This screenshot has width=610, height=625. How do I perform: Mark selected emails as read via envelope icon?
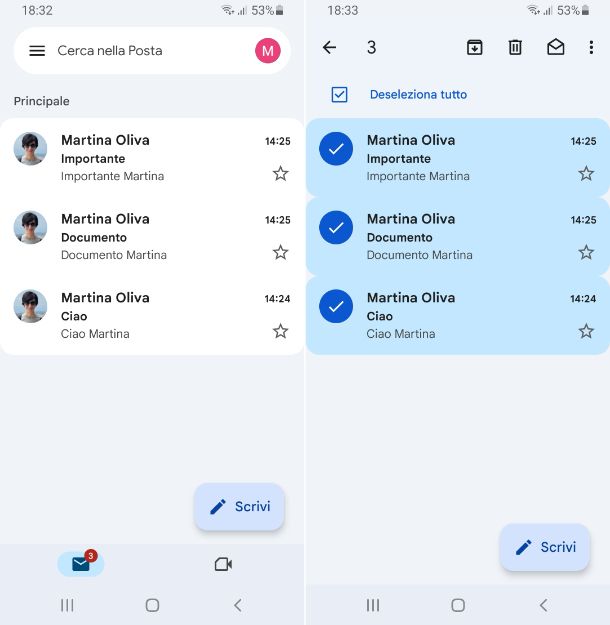(x=555, y=47)
